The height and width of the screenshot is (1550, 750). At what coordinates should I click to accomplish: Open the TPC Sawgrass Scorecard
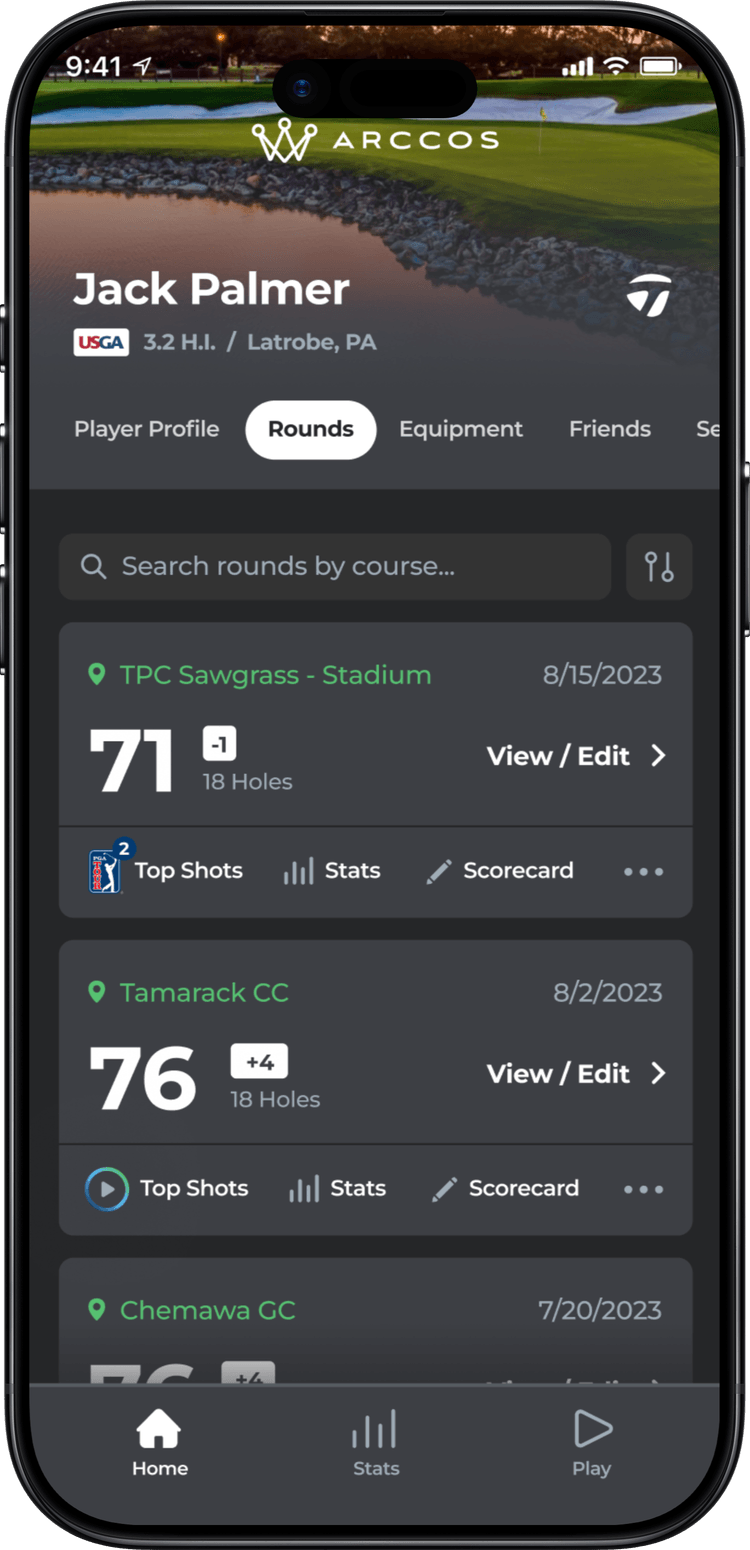(x=500, y=871)
